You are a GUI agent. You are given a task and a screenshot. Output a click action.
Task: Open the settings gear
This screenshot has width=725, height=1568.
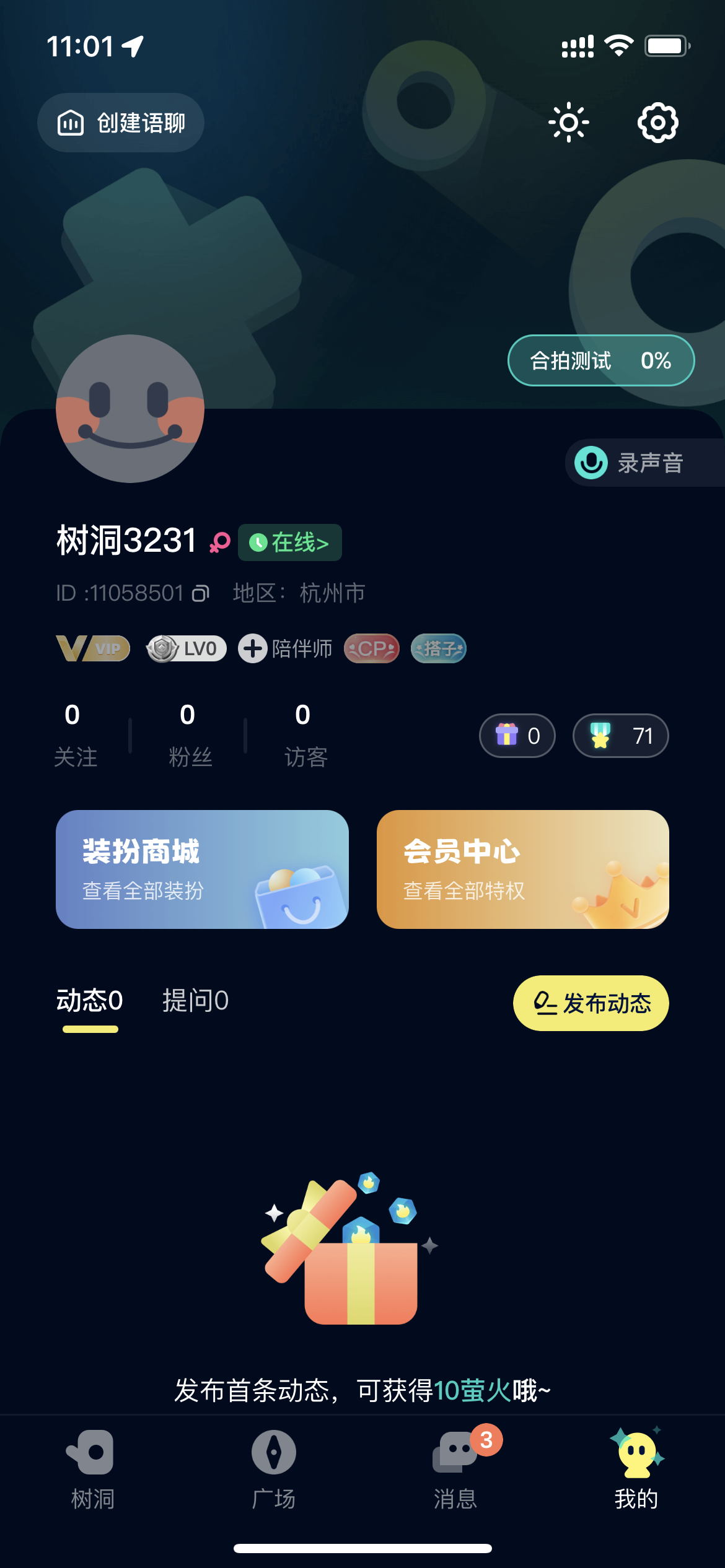pyautogui.click(x=657, y=123)
